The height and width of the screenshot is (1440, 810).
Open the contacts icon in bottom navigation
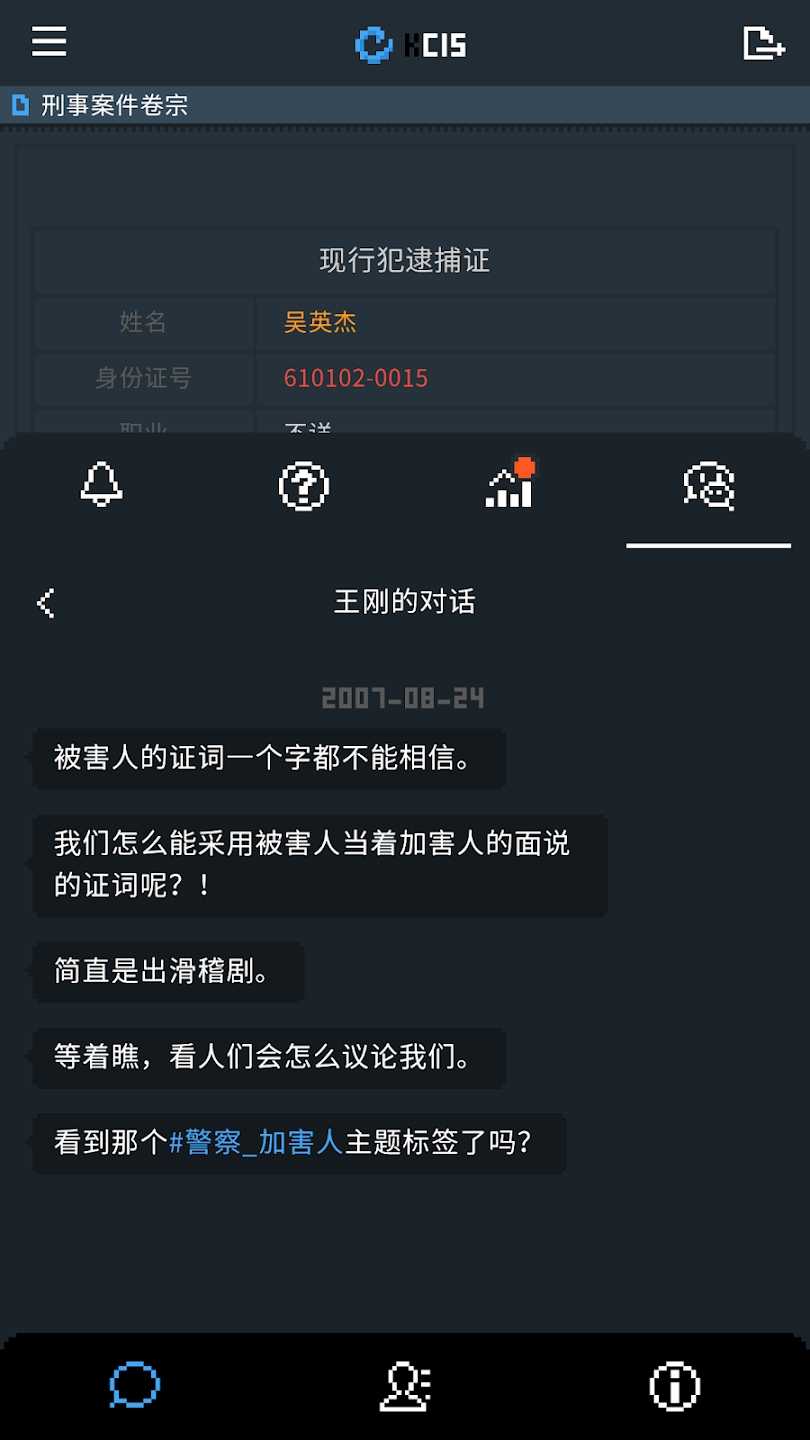(x=405, y=1385)
